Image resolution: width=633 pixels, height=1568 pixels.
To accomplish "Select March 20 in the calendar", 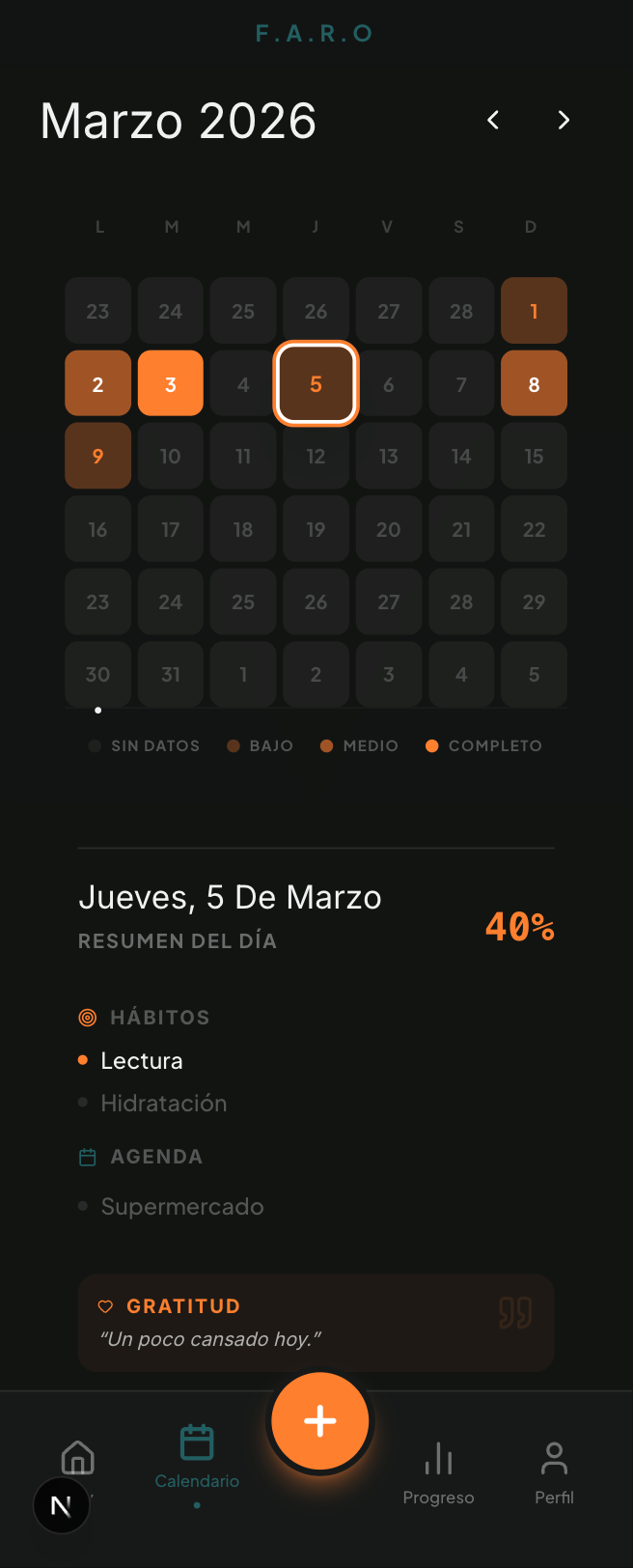I will 388,529.
